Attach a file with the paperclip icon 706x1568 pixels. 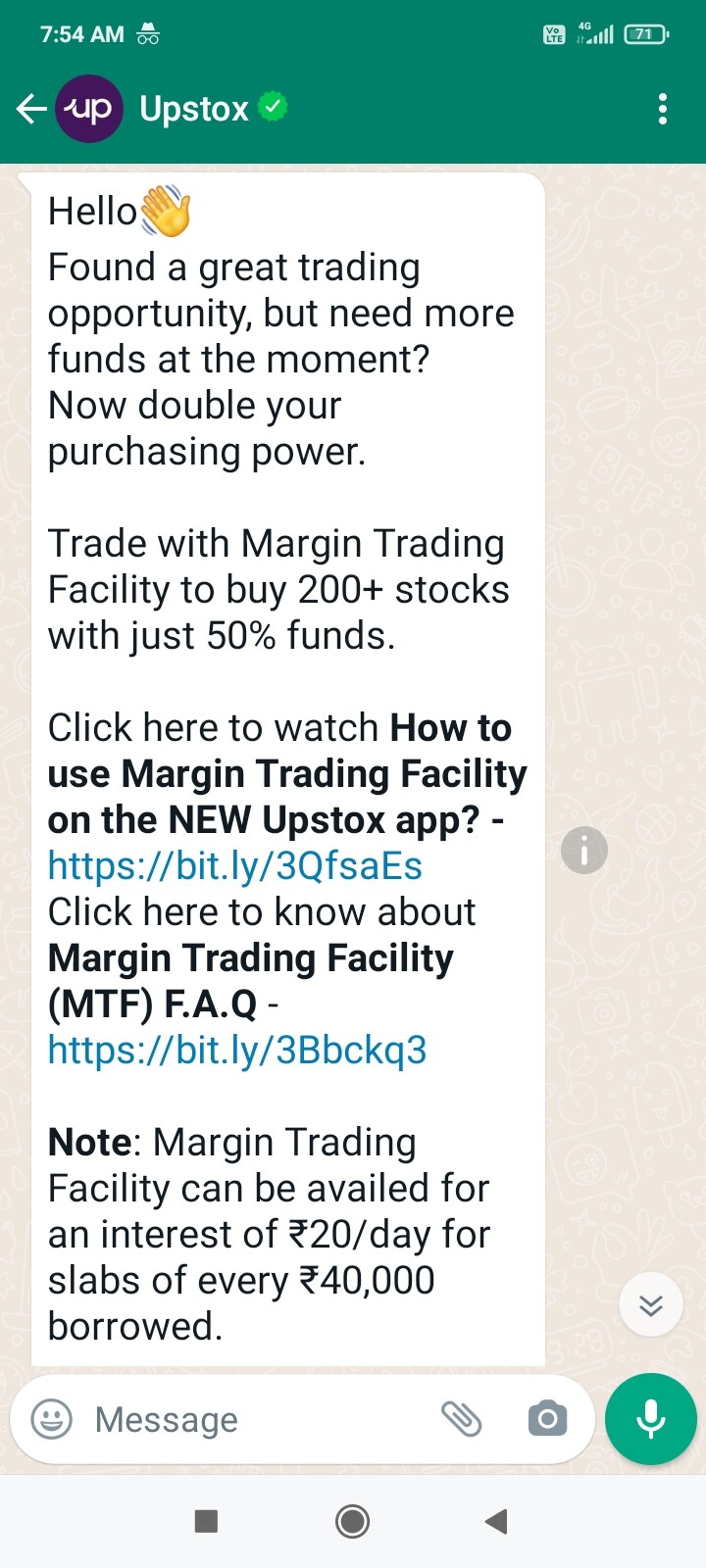(x=461, y=1419)
